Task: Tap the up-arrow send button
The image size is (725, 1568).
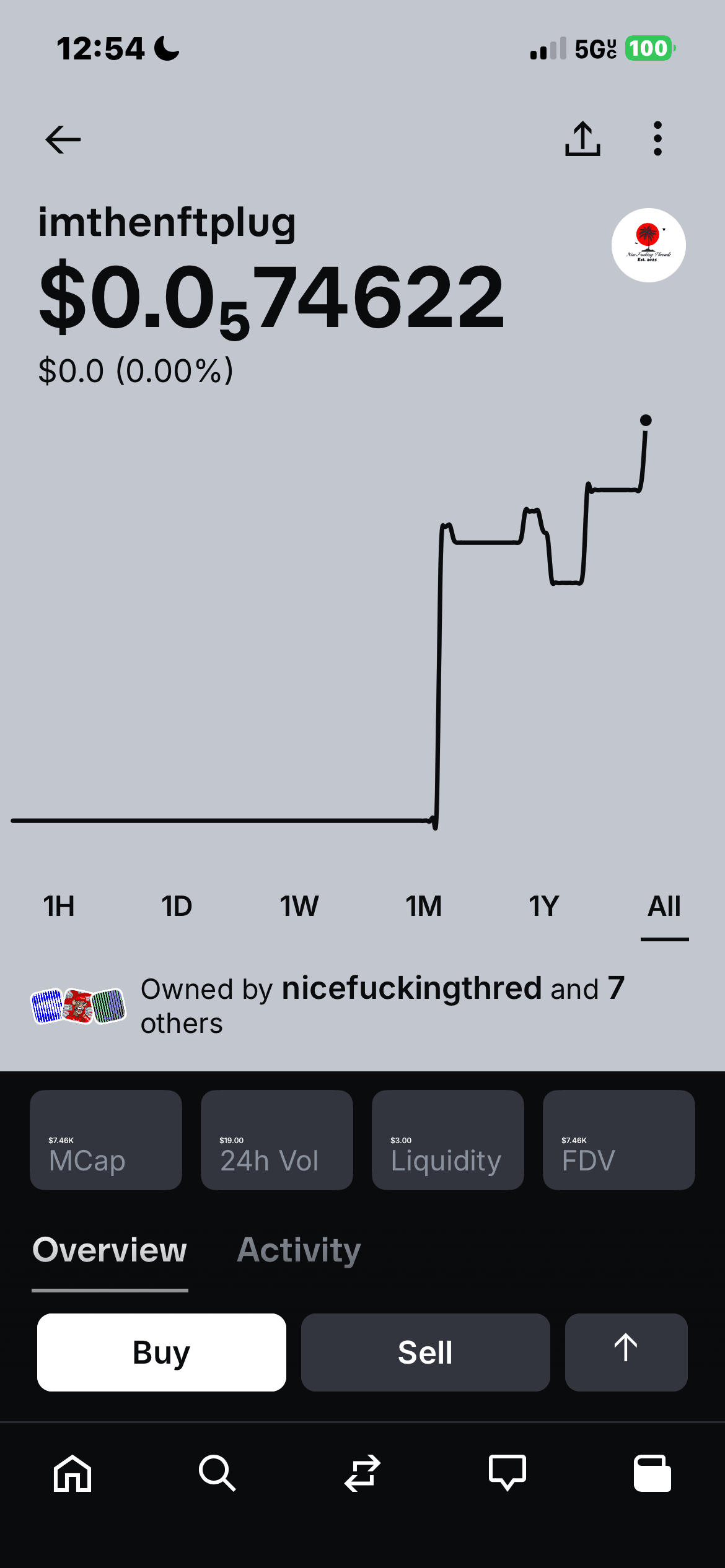Action: [626, 1352]
